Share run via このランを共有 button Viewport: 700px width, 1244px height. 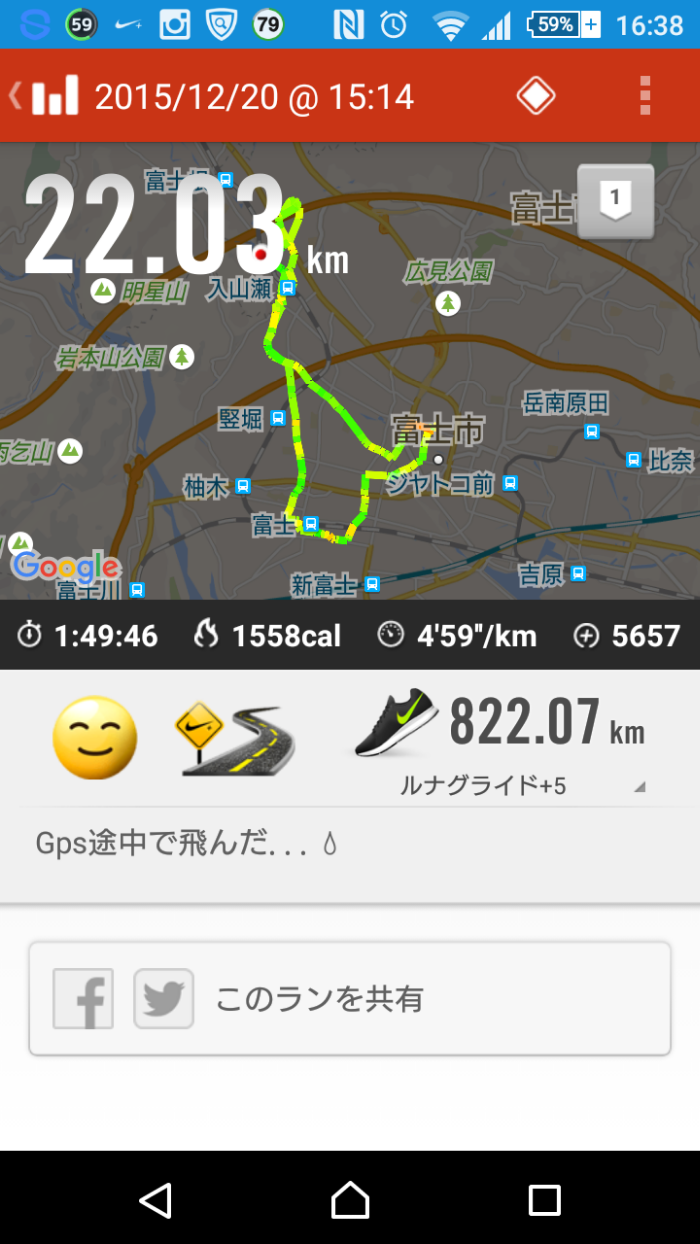click(x=349, y=998)
